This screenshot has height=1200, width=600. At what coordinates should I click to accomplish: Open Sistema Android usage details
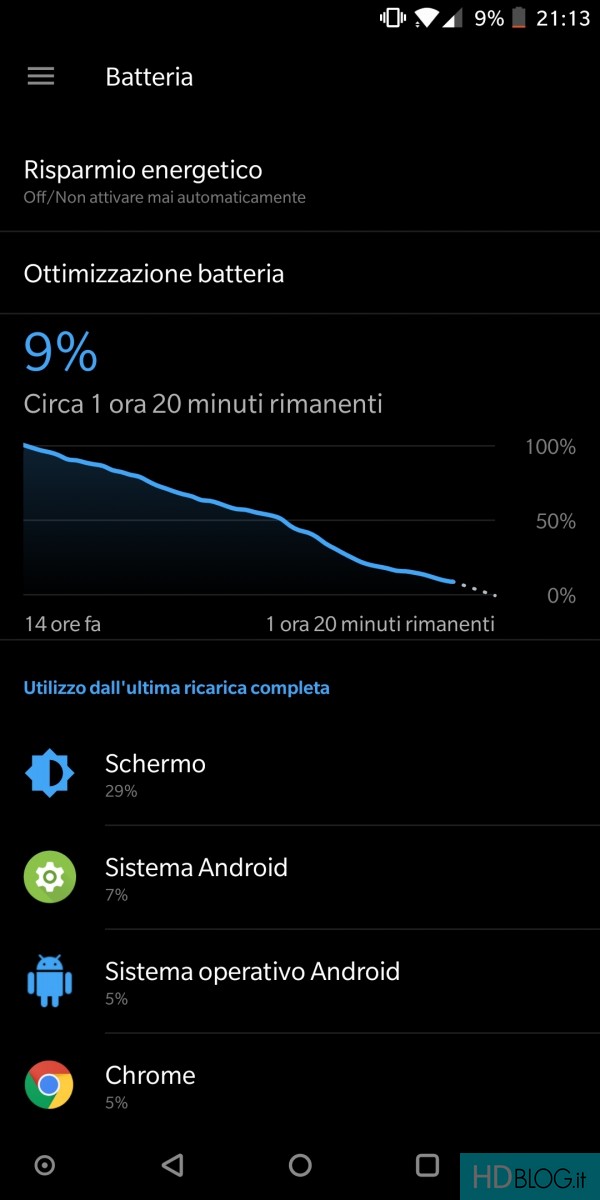coord(300,878)
